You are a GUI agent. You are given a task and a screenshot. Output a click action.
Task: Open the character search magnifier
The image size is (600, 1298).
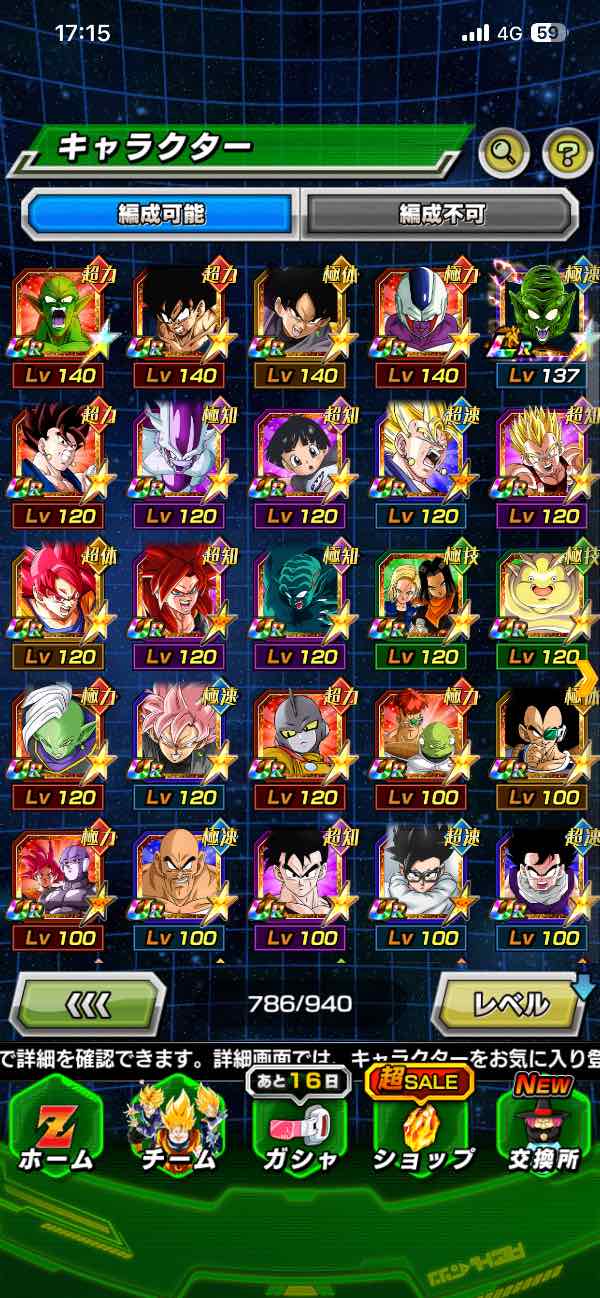click(504, 152)
